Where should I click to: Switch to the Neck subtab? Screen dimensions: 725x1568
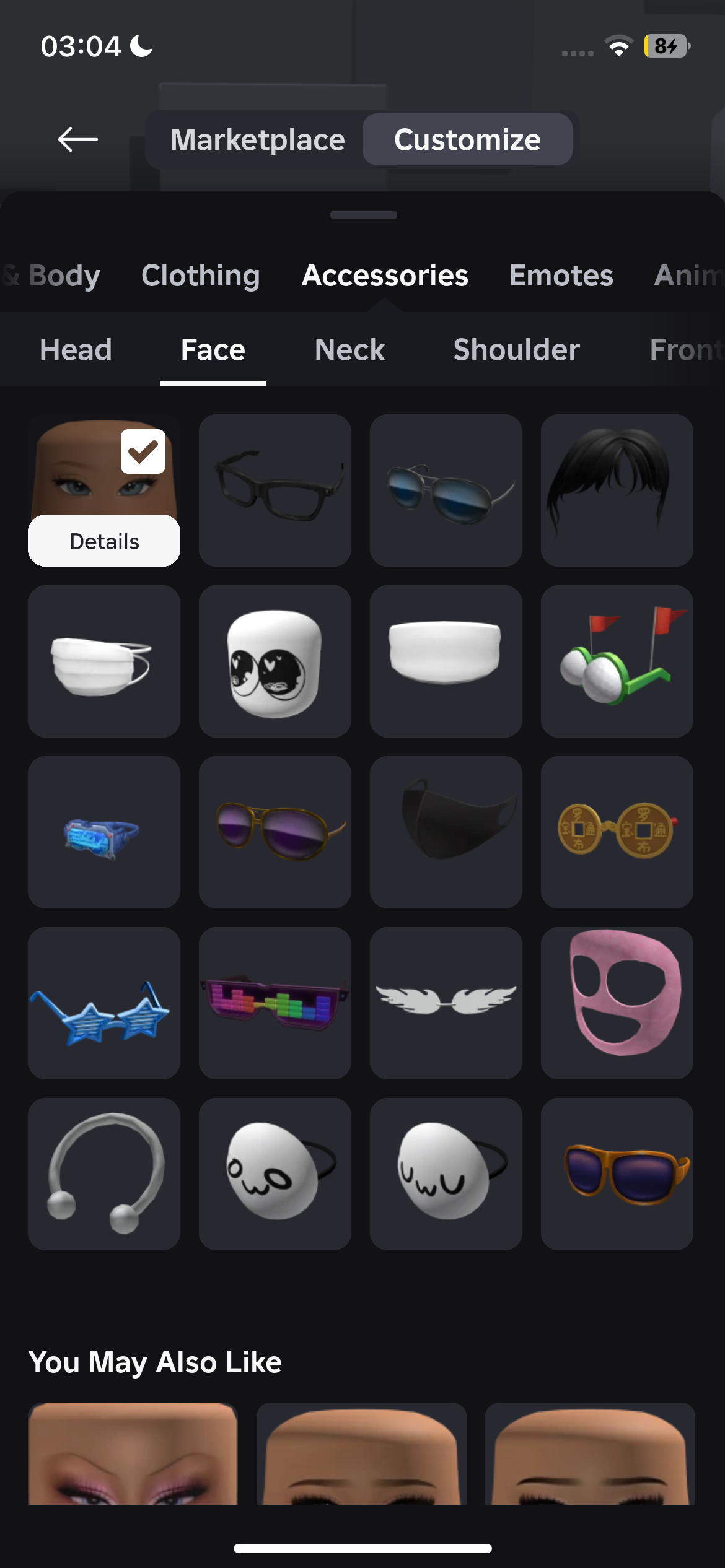point(349,350)
